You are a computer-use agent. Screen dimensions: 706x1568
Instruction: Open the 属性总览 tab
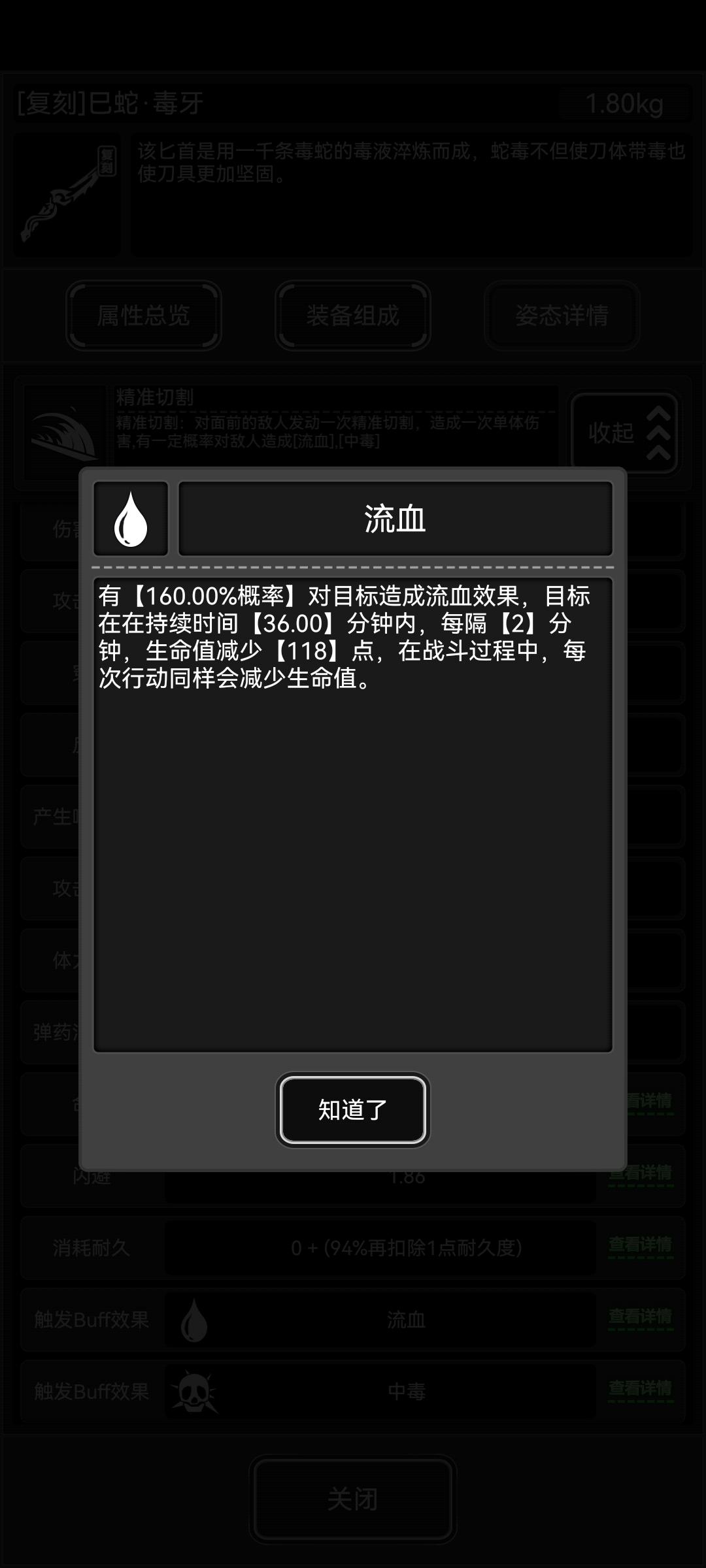(144, 316)
